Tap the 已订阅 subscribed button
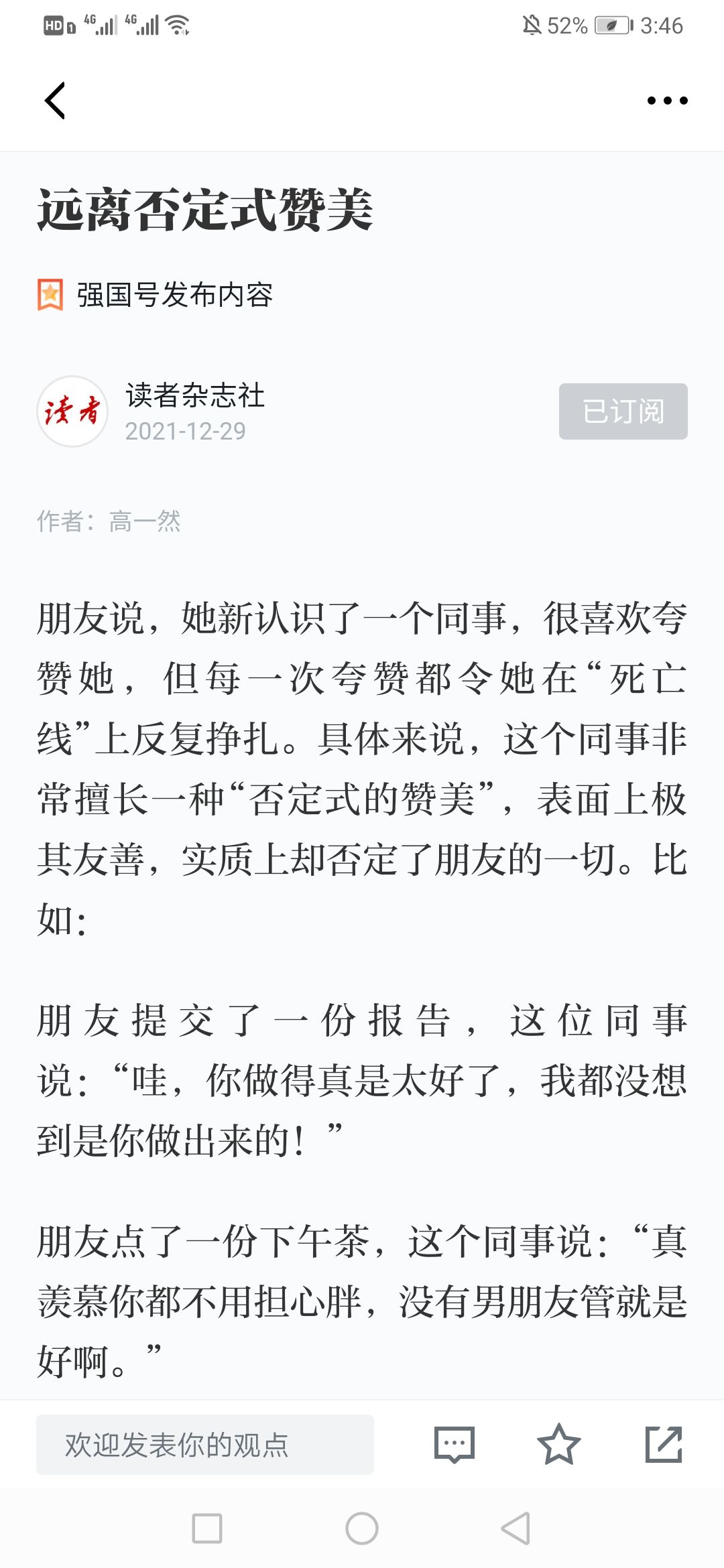 tap(623, 411)
